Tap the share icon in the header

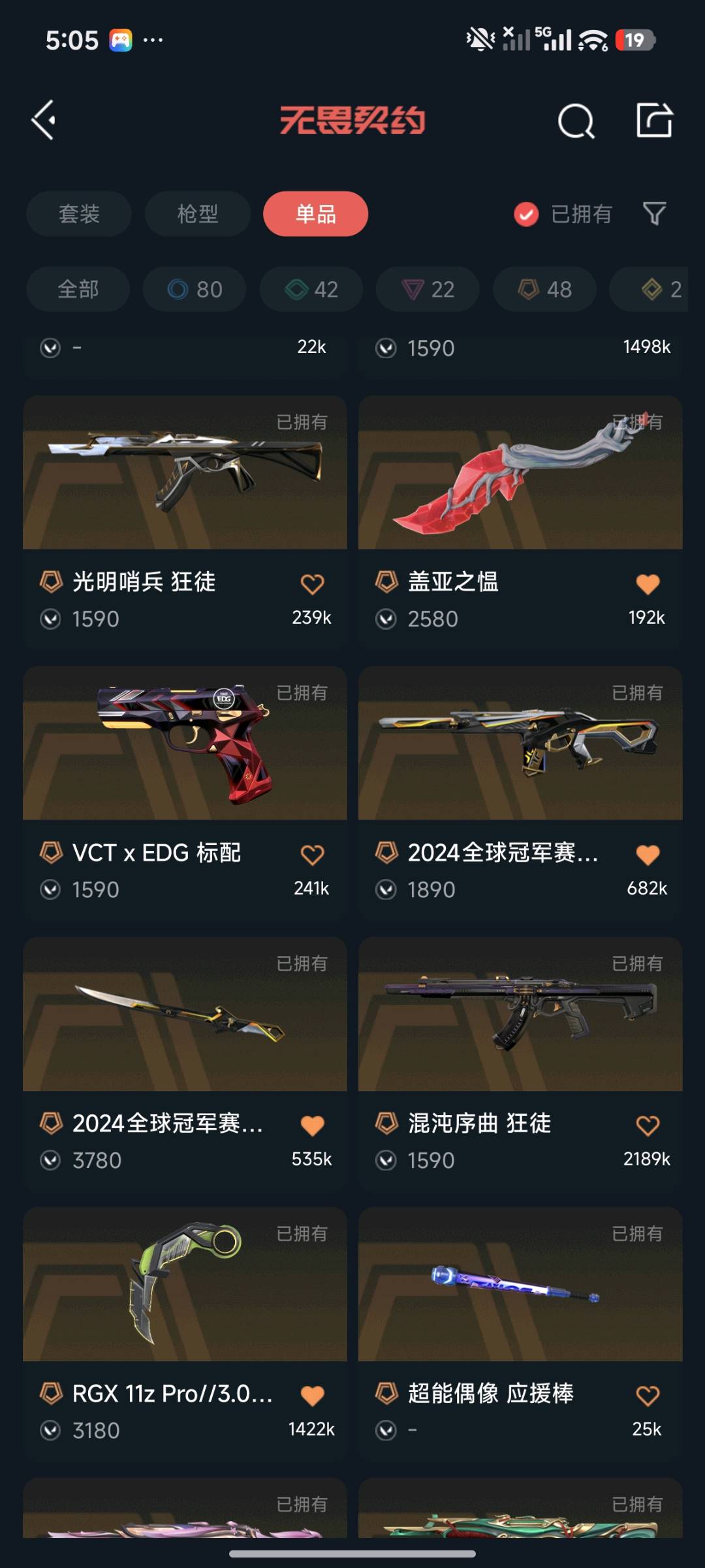tap(654, 120)
